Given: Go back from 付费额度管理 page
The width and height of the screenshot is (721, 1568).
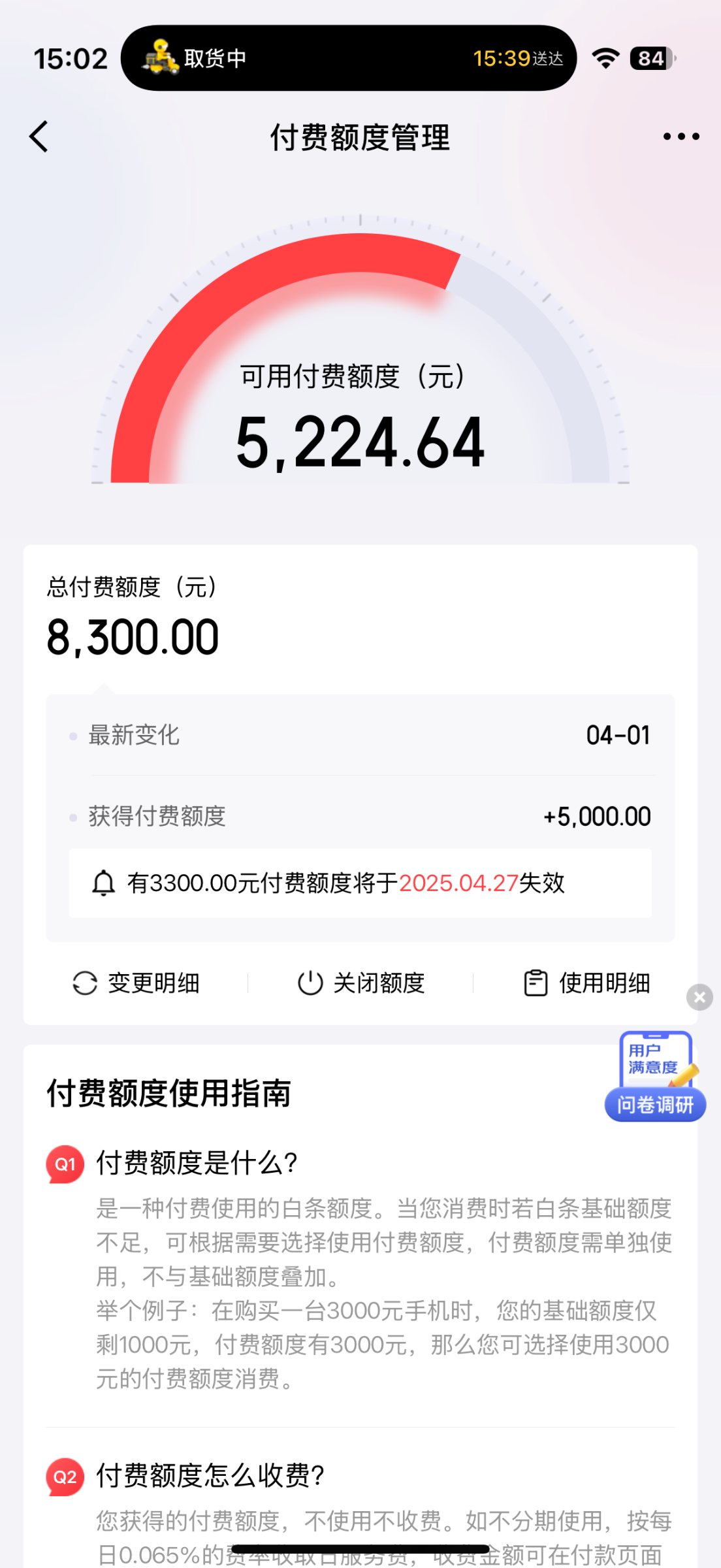Looking at the screenshot, I should point(39,137).
